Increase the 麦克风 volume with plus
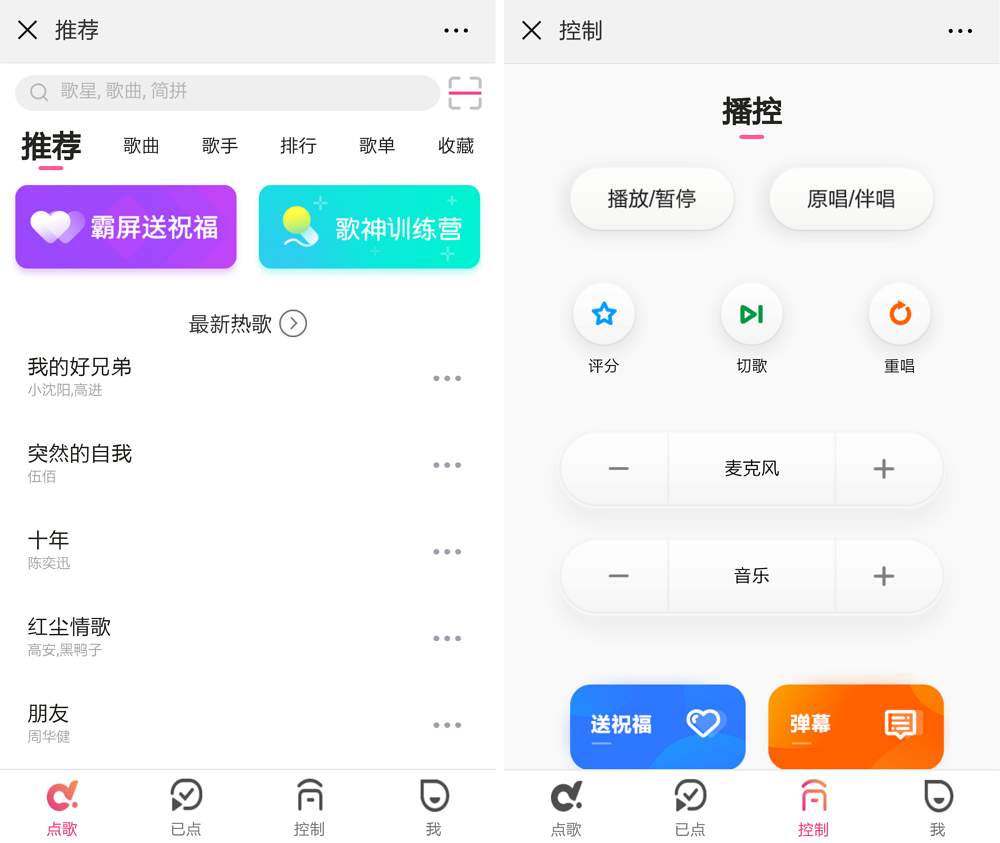This screenshot has width=1000, height=843. [x=884, y=469]
